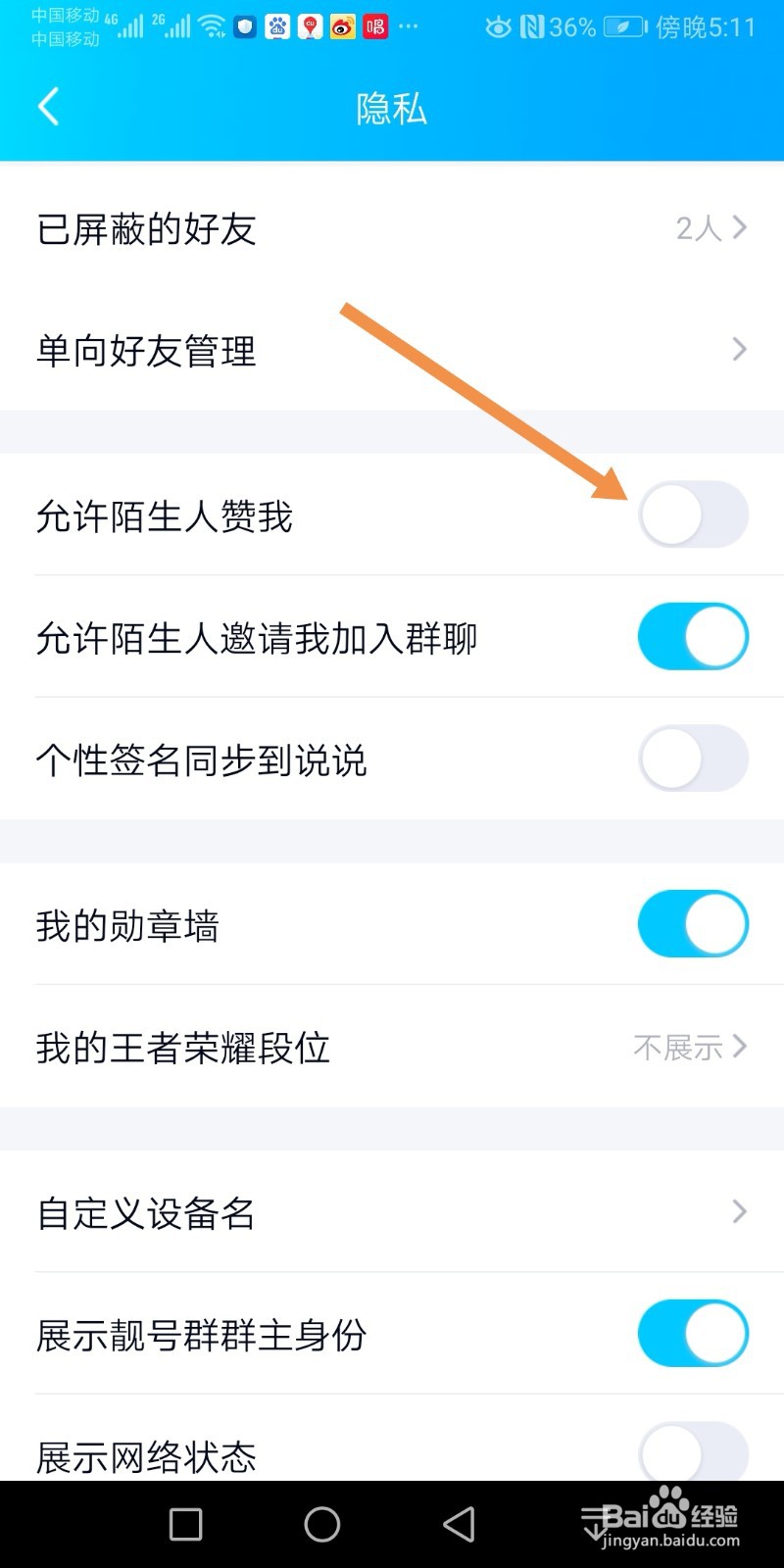Open the overflow dots for more notifications
The image size is (784, 1568).
[x=408, y=26]
